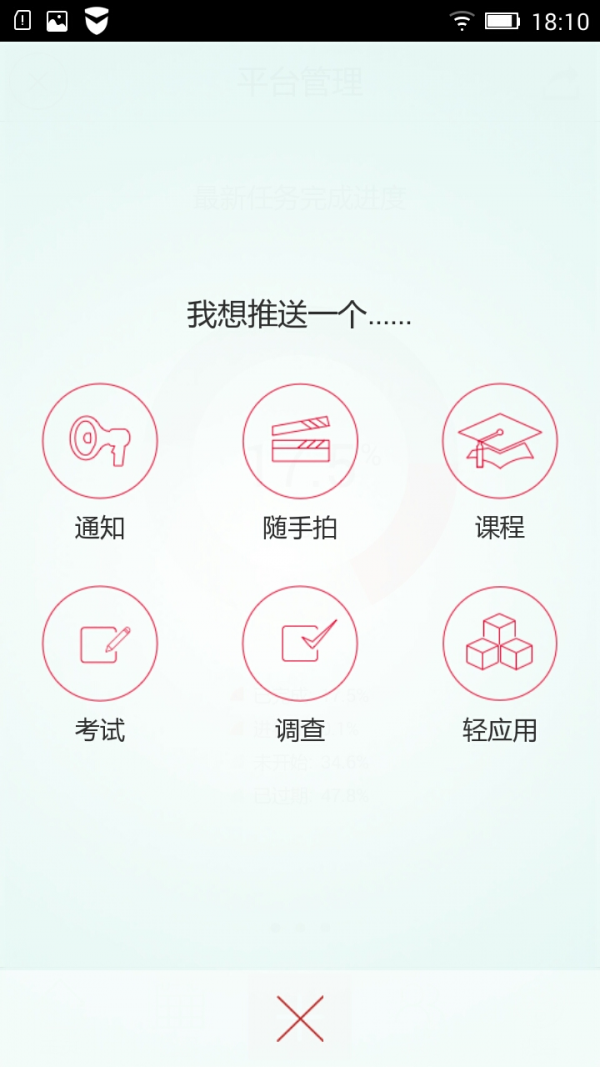This screenshot has height=1067, width=600.
Task: Dismiss the push menu with the red X
Action: point(300,1019)
